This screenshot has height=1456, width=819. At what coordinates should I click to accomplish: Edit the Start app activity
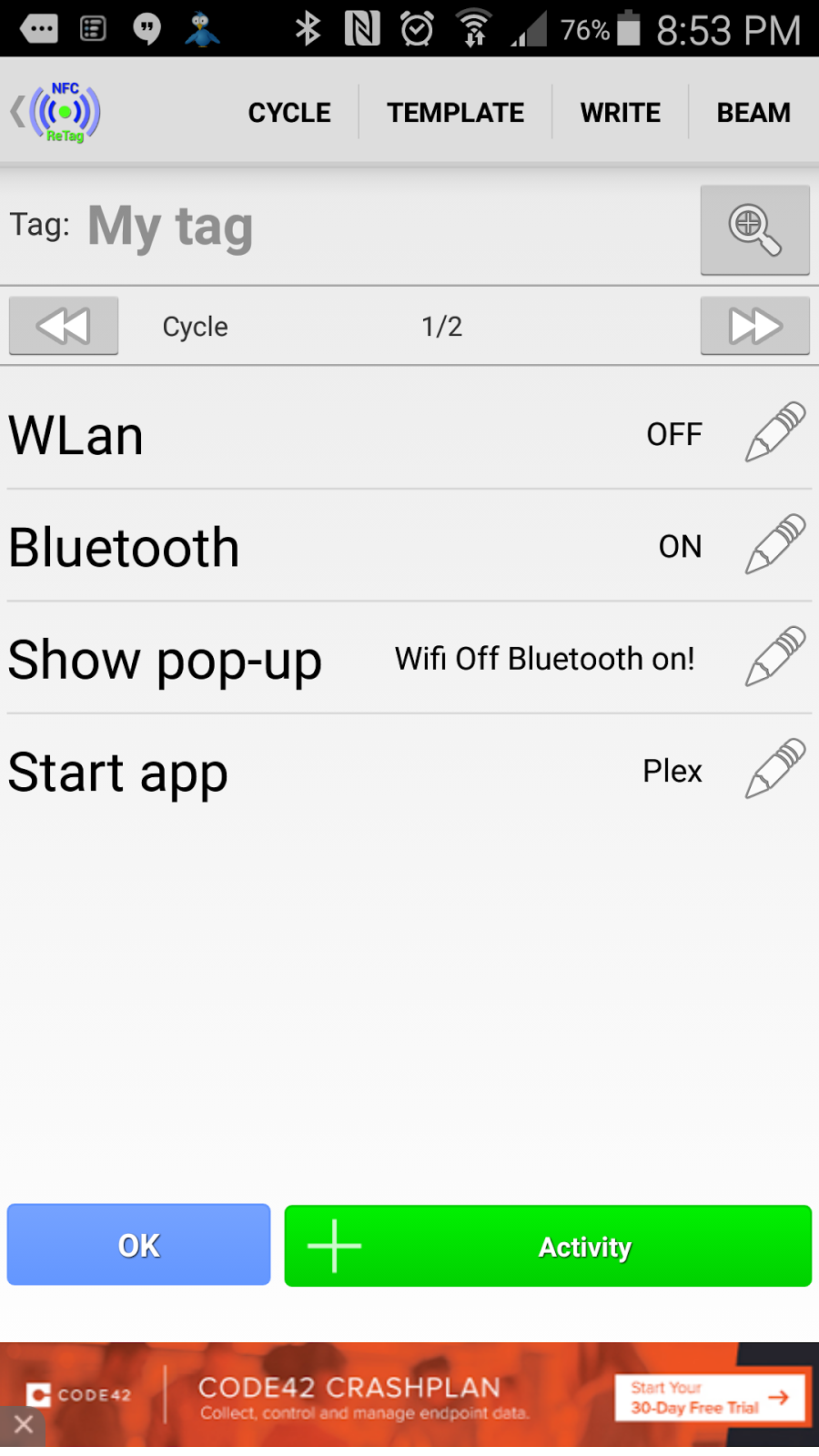tap(775, 770)
